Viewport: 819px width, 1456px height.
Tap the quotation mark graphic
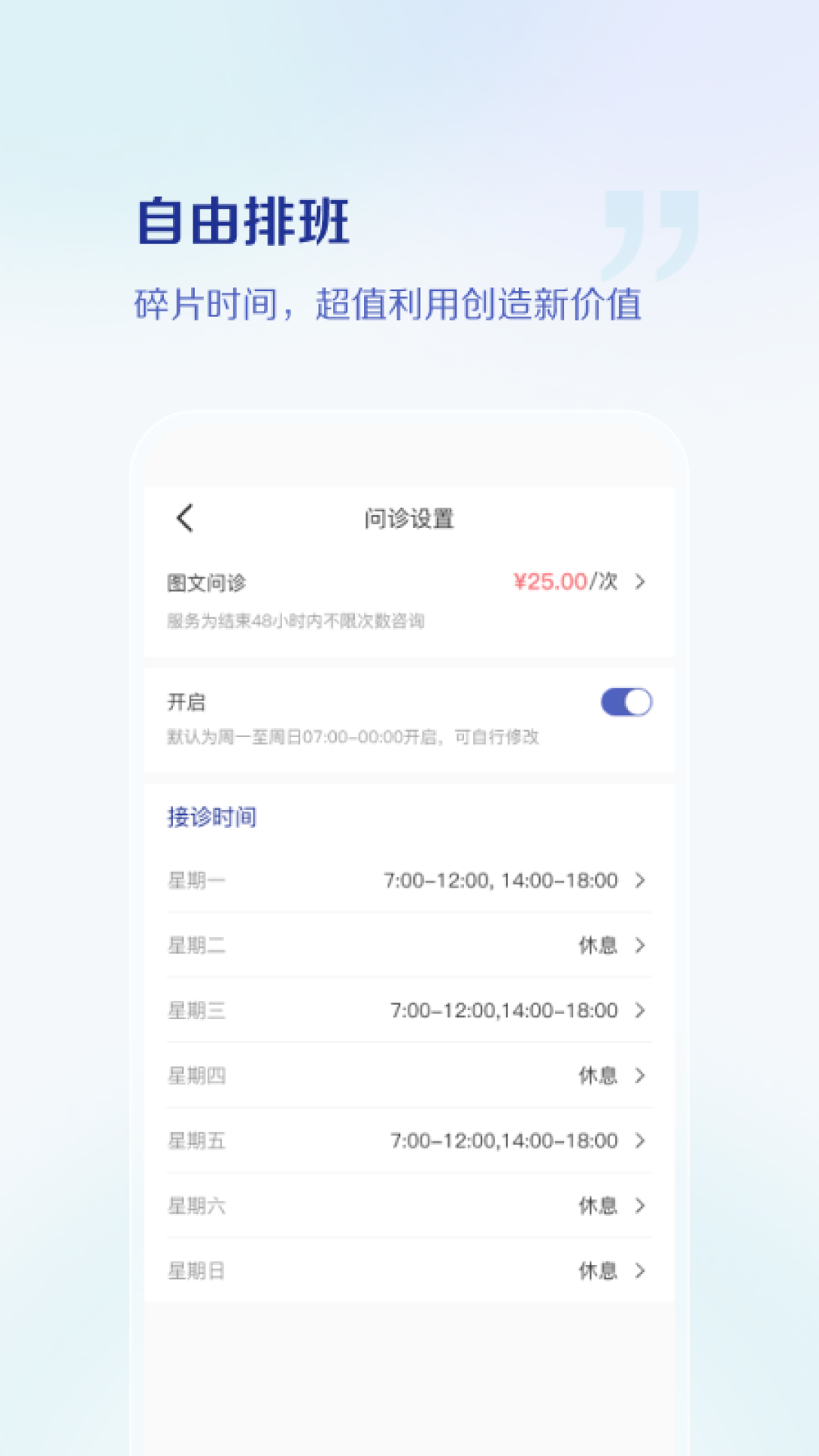click(651, 235)
